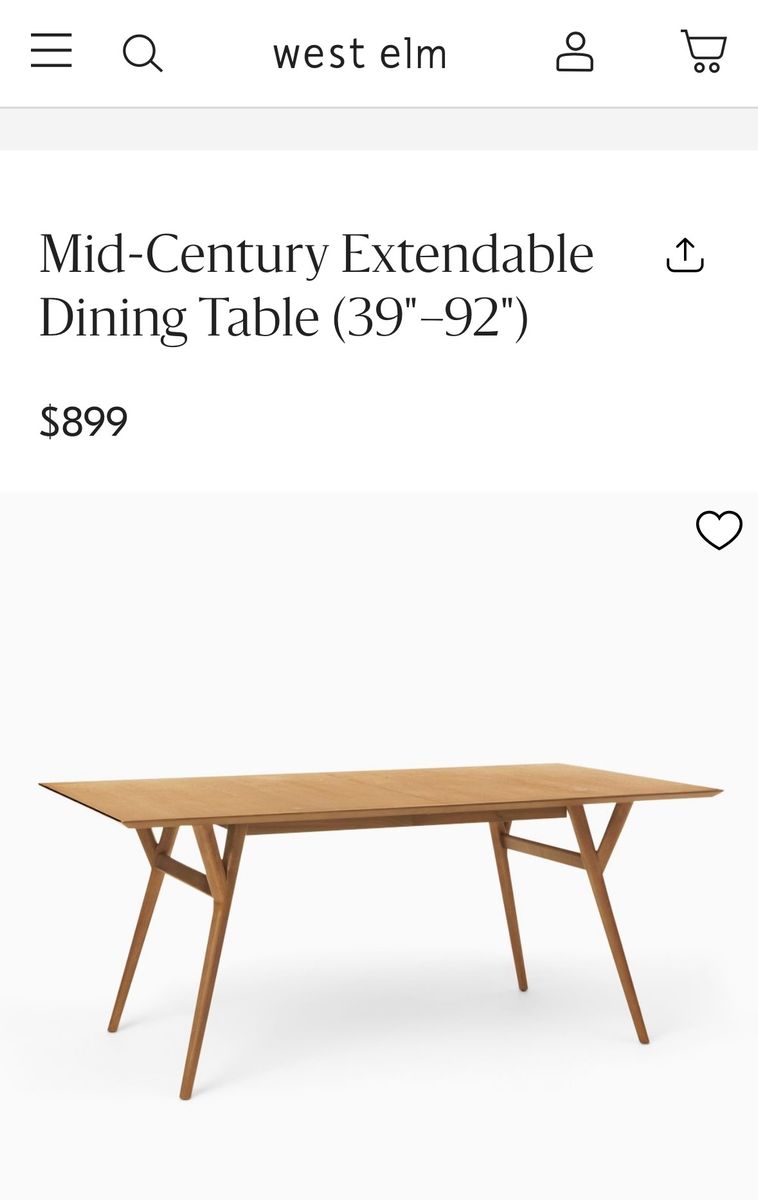This screenshot has height=1200, width=758.
Task: Open the hamburger navigation menu
Action: [x=51, y=51]
